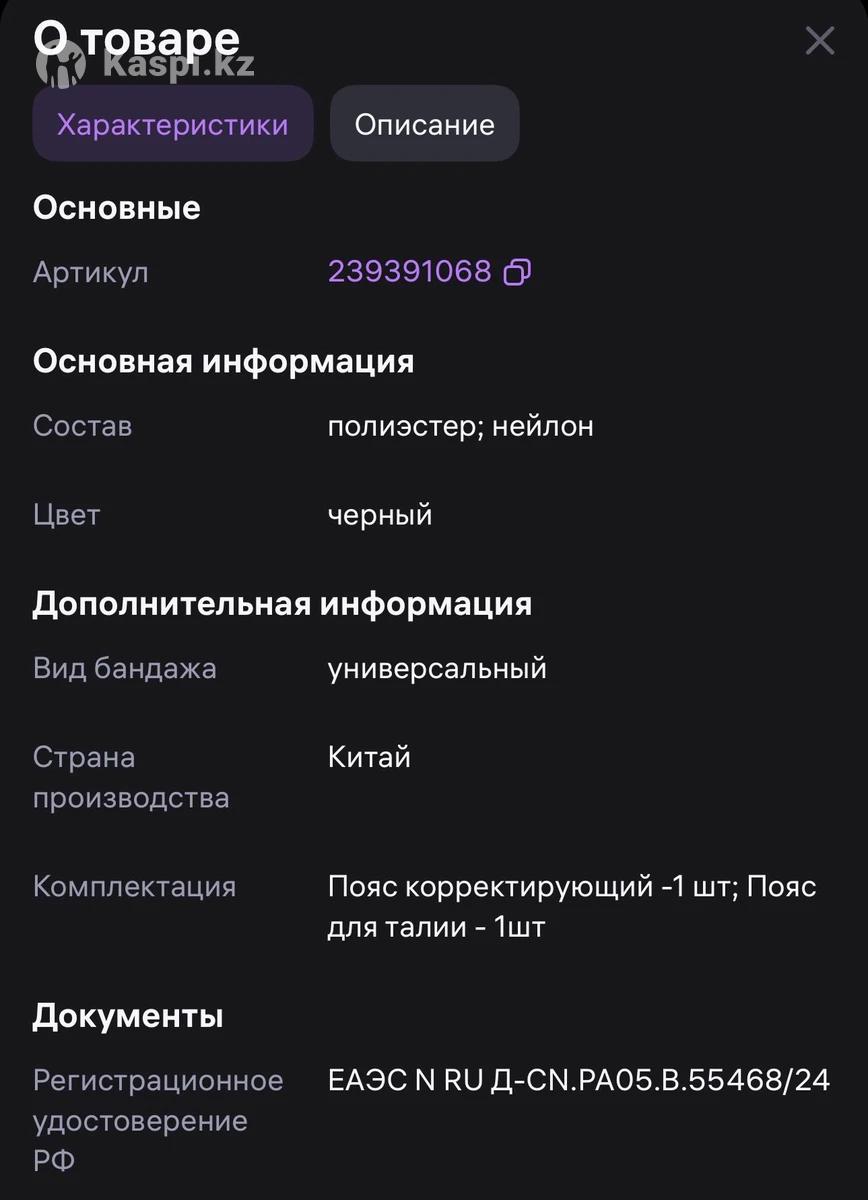
Task: Close the О товаре sheet
Action: pyautogui.click(x=819, y=41)
